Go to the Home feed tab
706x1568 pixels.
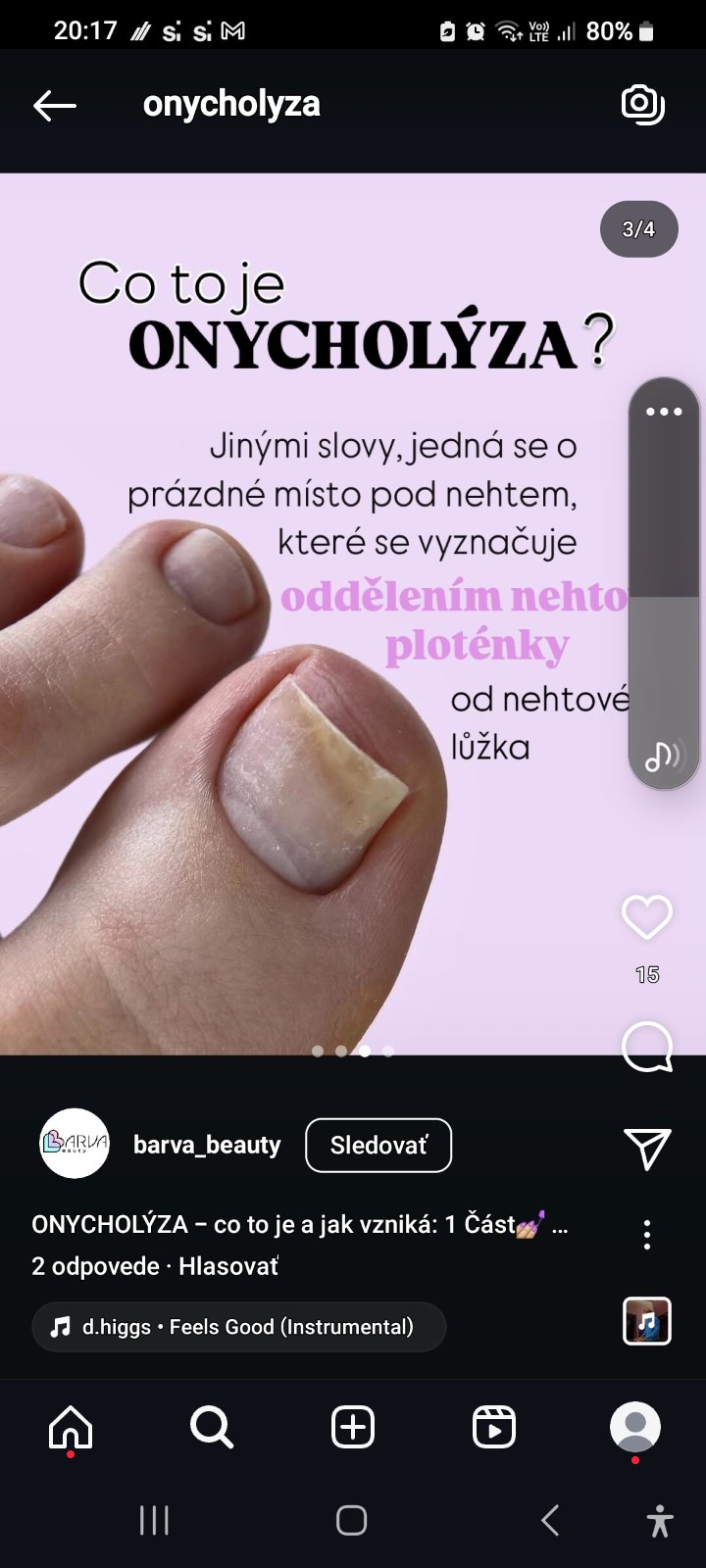click(71, 1427)
